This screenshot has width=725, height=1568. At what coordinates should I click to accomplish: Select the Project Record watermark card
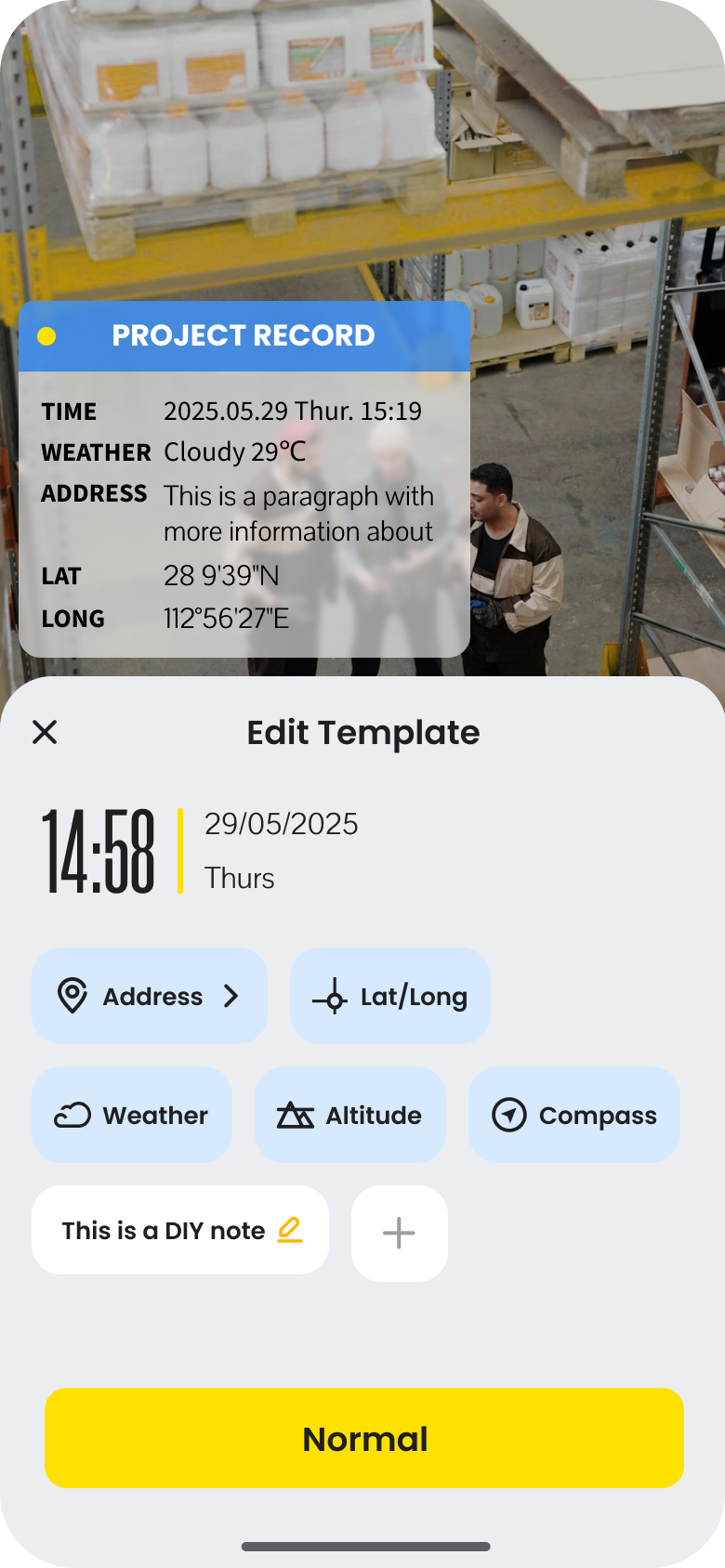[x=244, y=479]
